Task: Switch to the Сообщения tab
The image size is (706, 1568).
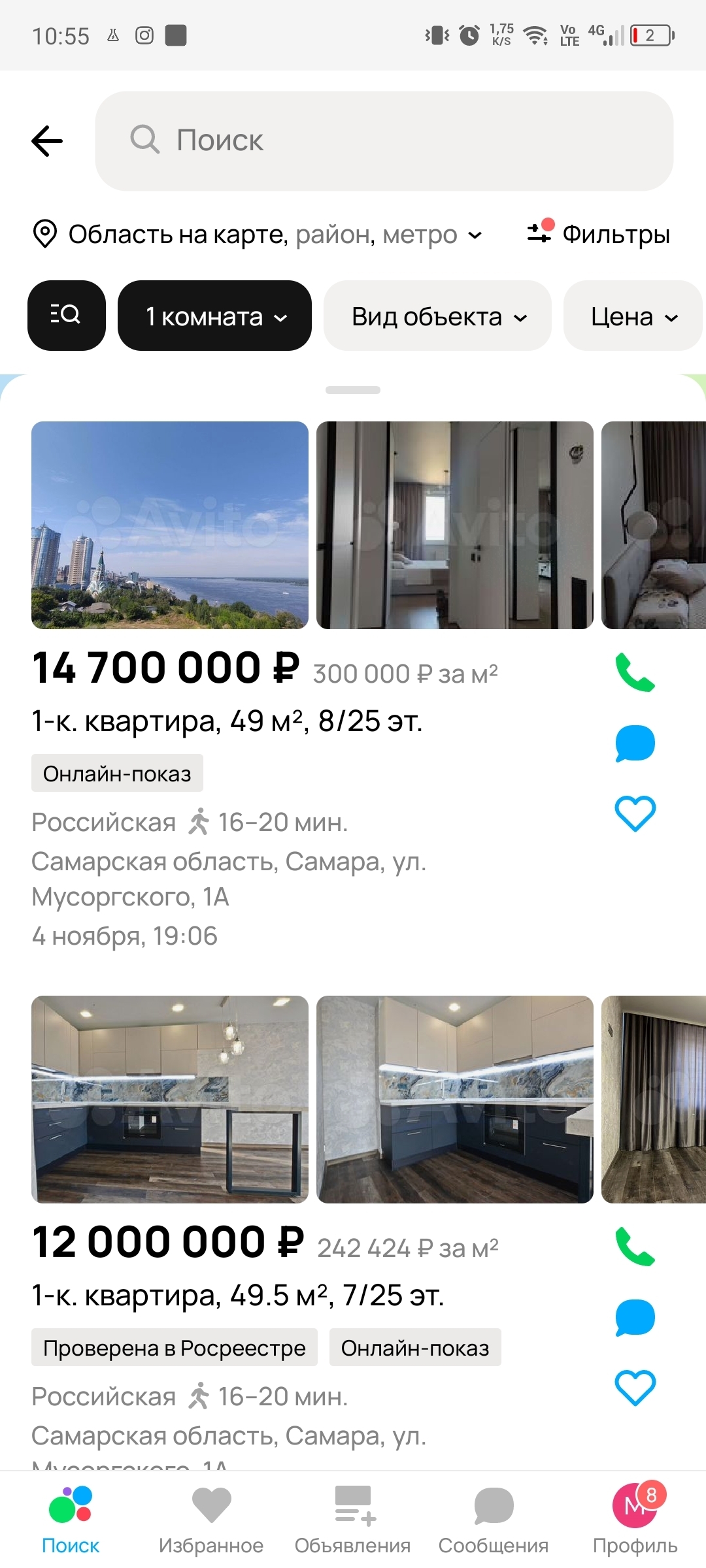Action: click(x=494, y=1520)
